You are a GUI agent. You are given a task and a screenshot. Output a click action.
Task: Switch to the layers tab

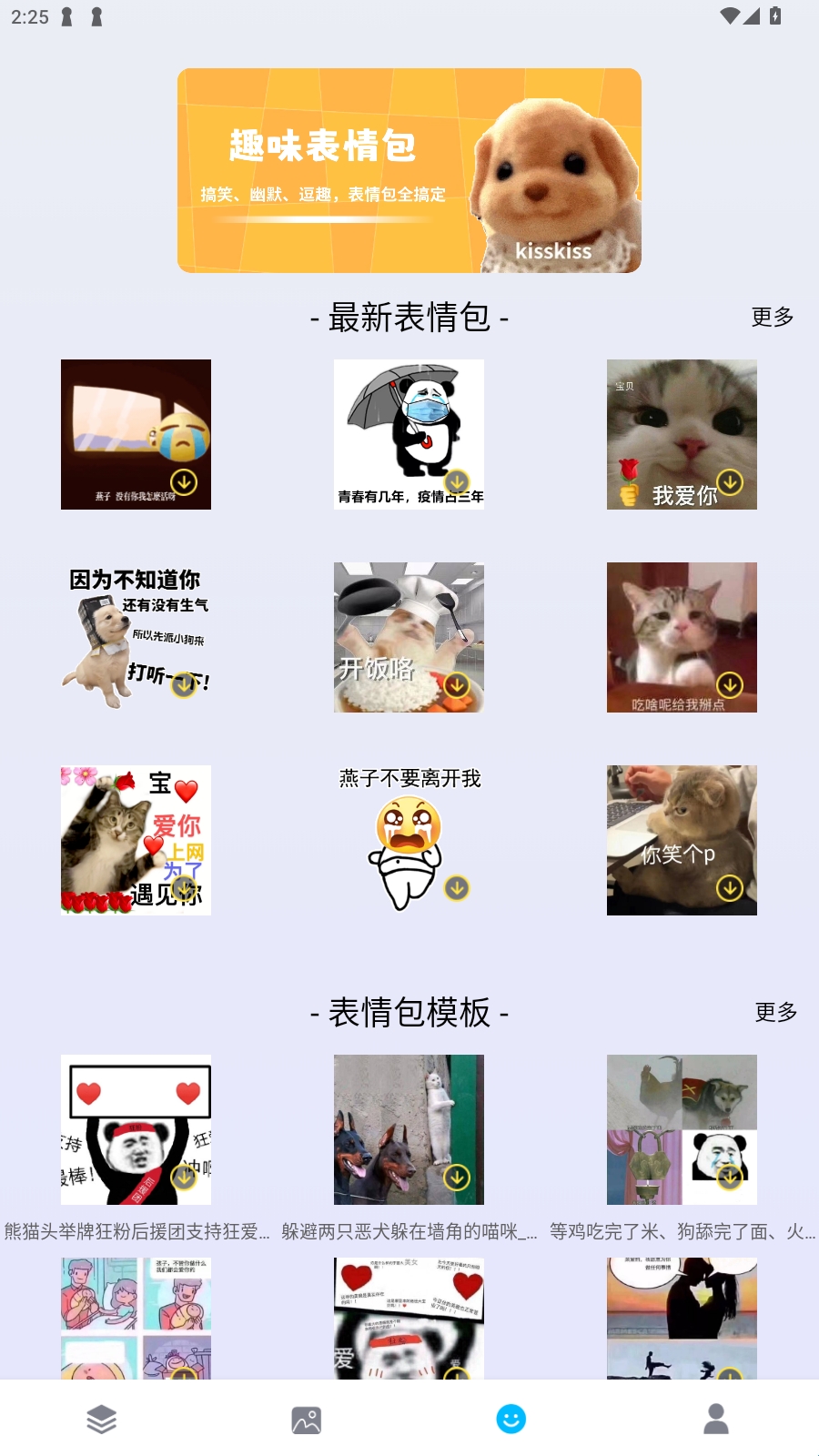point(102,1419)
